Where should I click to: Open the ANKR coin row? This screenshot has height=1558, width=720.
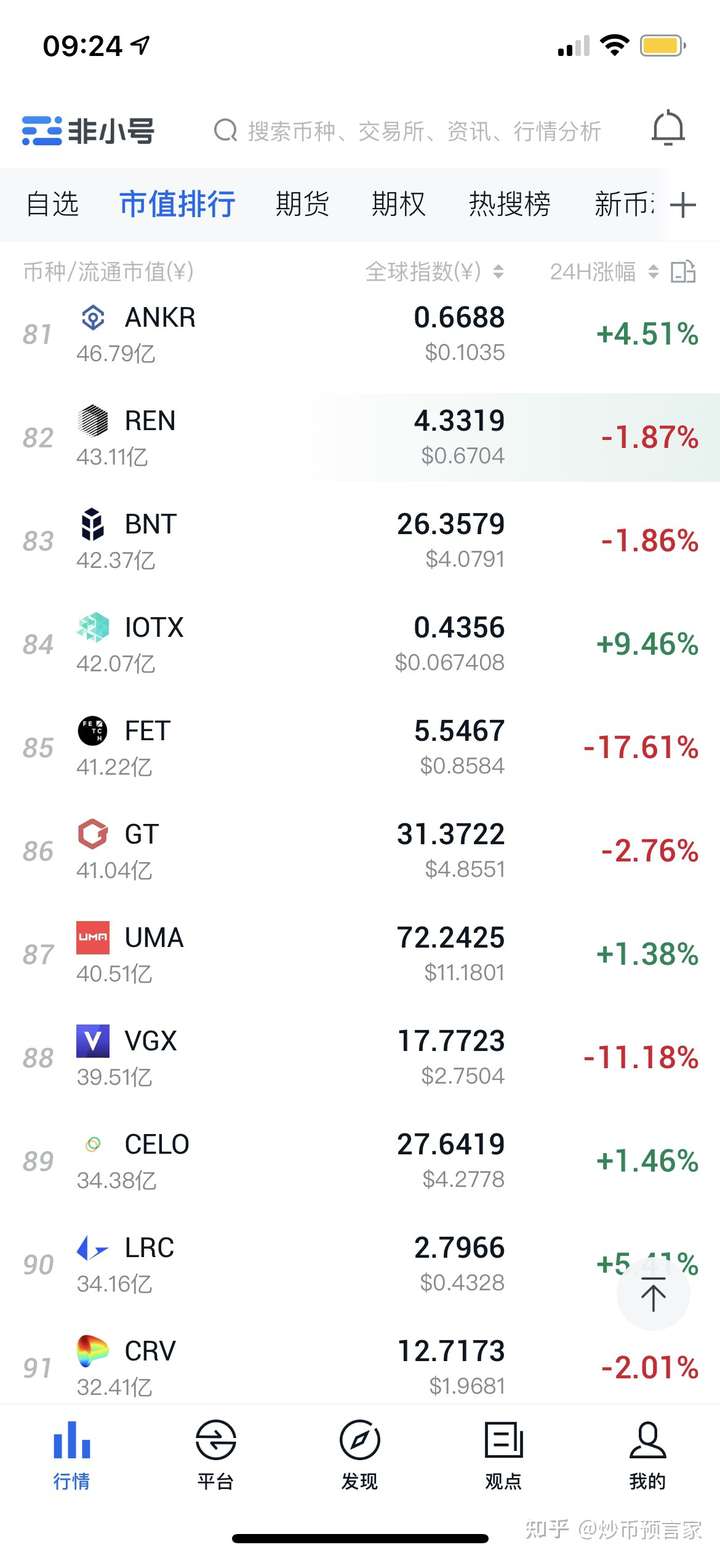click(360, 334)
